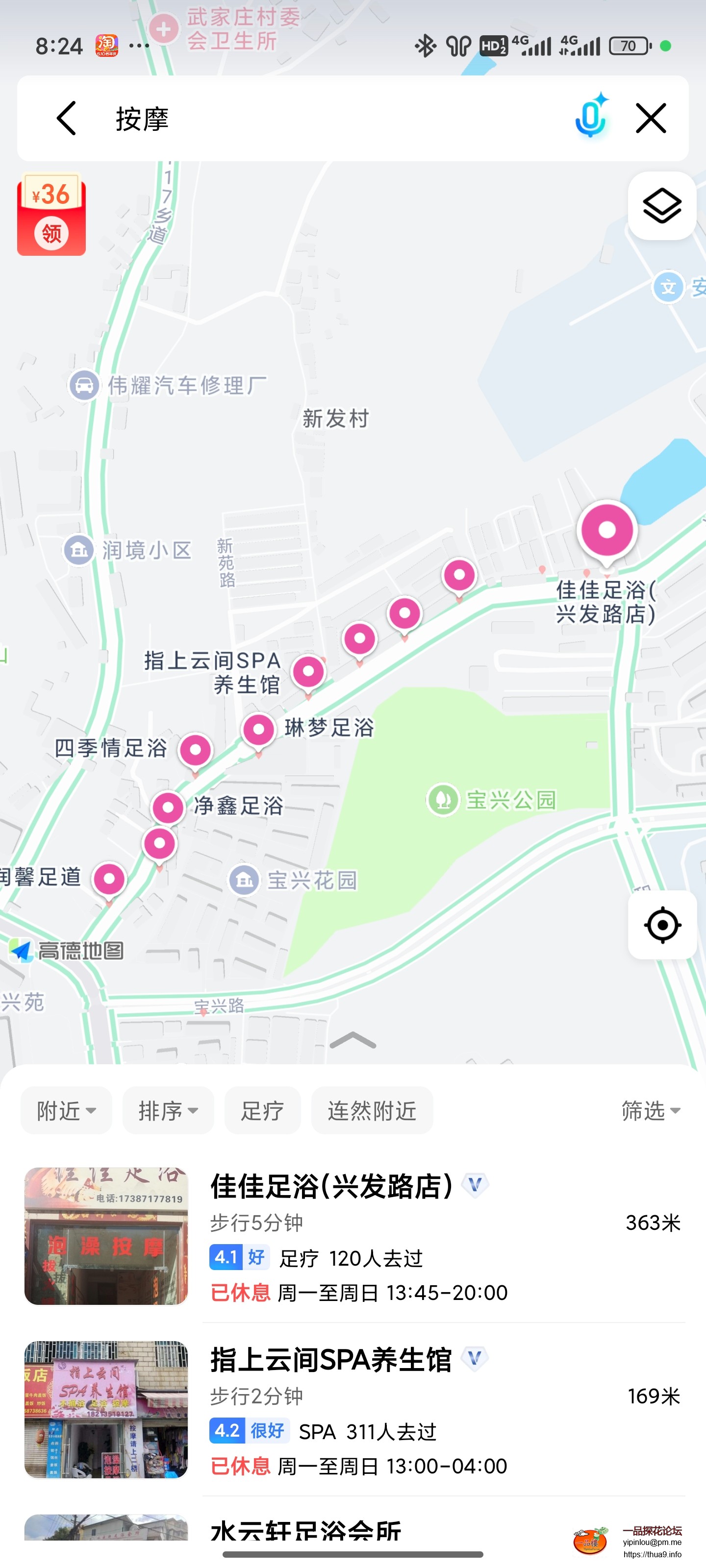Tap the 指上云间SPA养生馆 map marker
This screenshot has height=1568, width=706.
click(x=308, y=671)
